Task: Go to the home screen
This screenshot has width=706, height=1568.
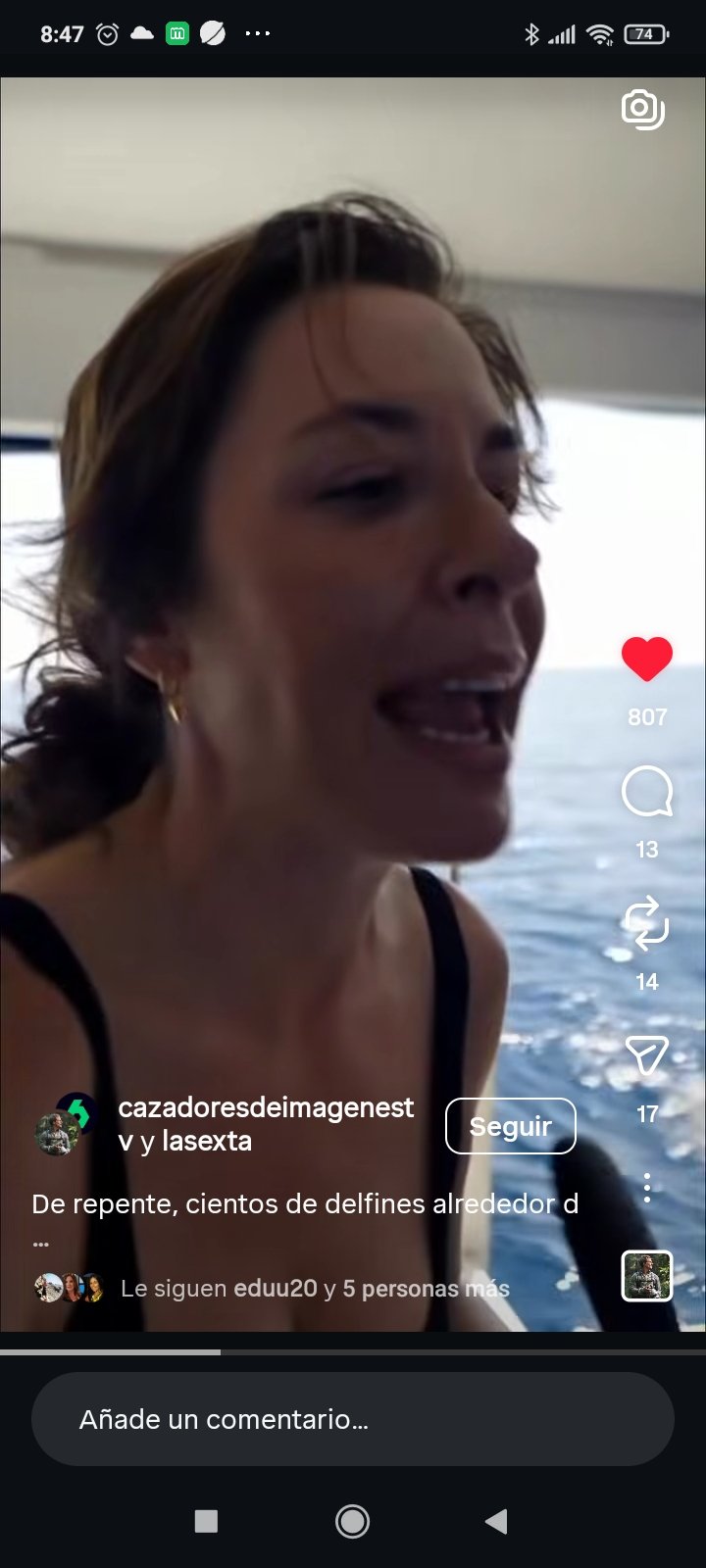Action: 352,1521
